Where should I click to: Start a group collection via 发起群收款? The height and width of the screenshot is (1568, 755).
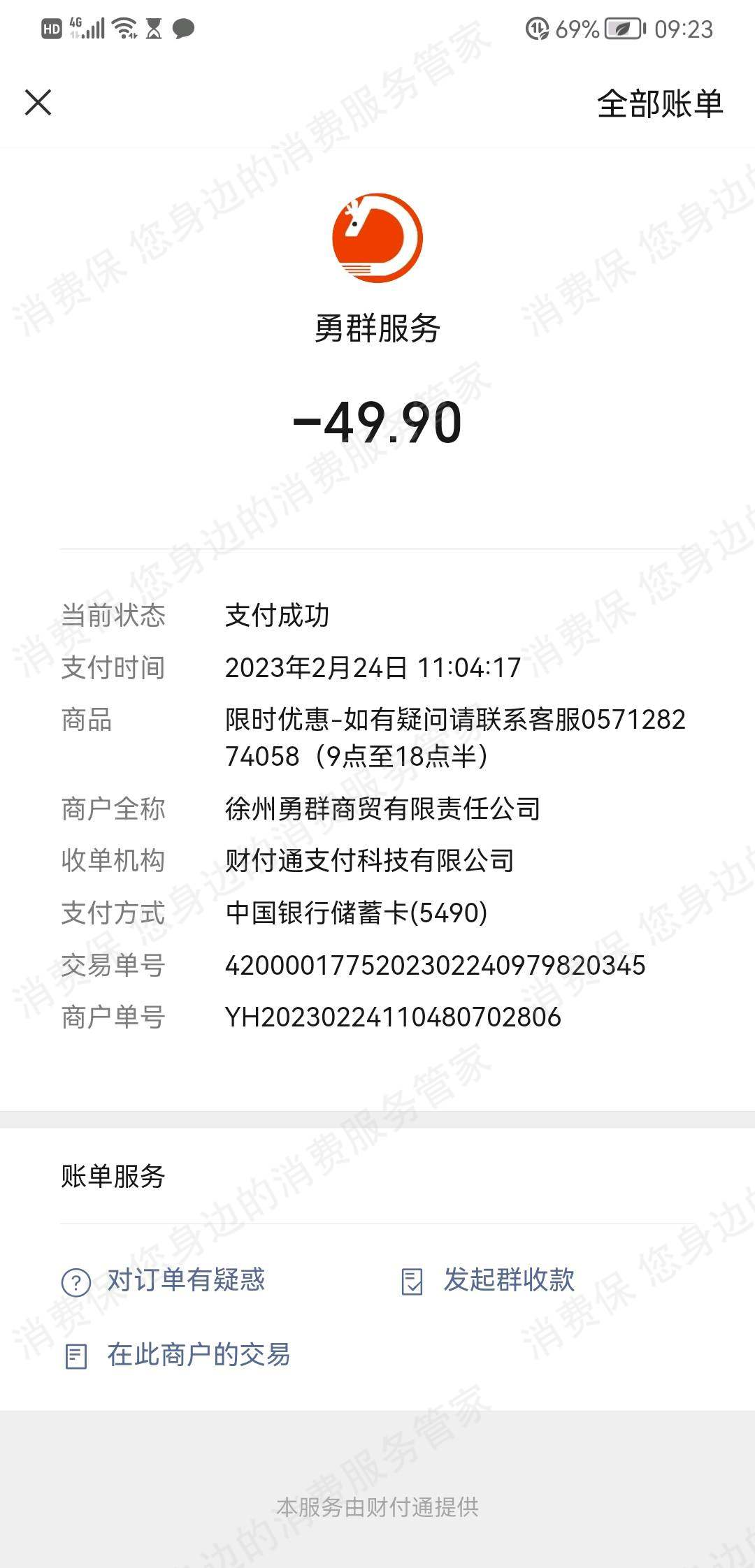[x=508, y=1280]
